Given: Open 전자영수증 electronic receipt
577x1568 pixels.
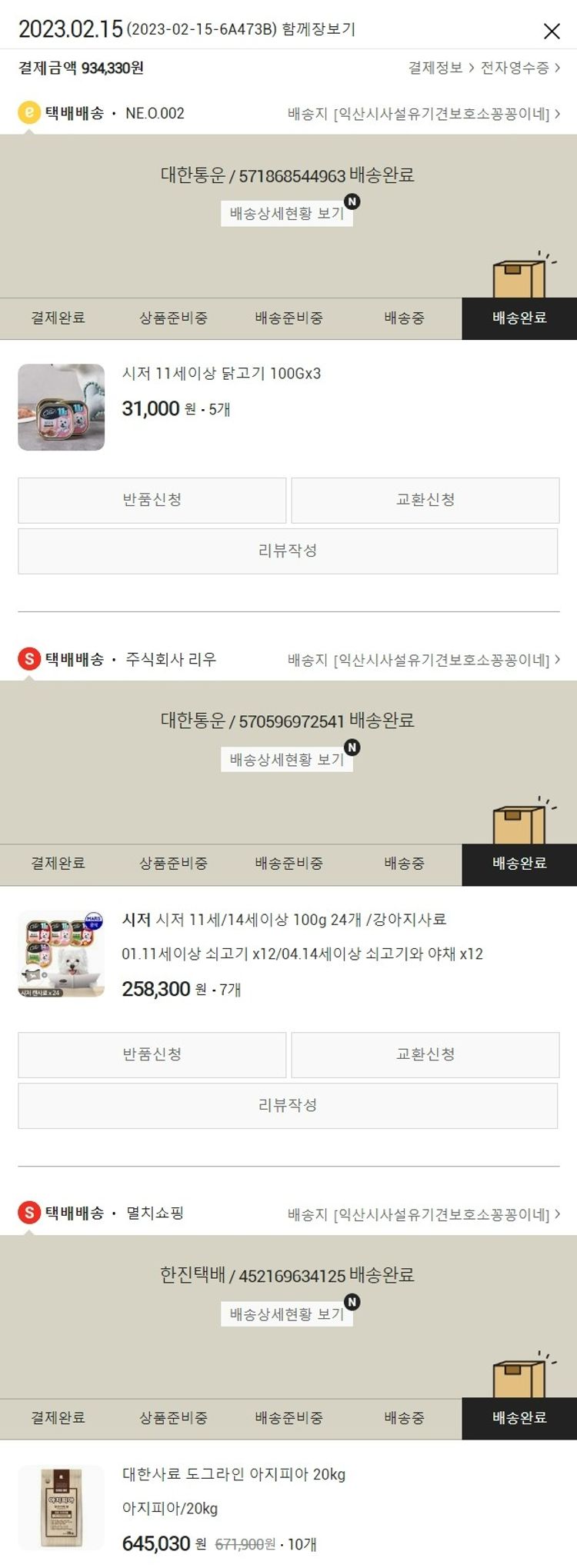Looking at the screenshot, I should pos(519,68).
